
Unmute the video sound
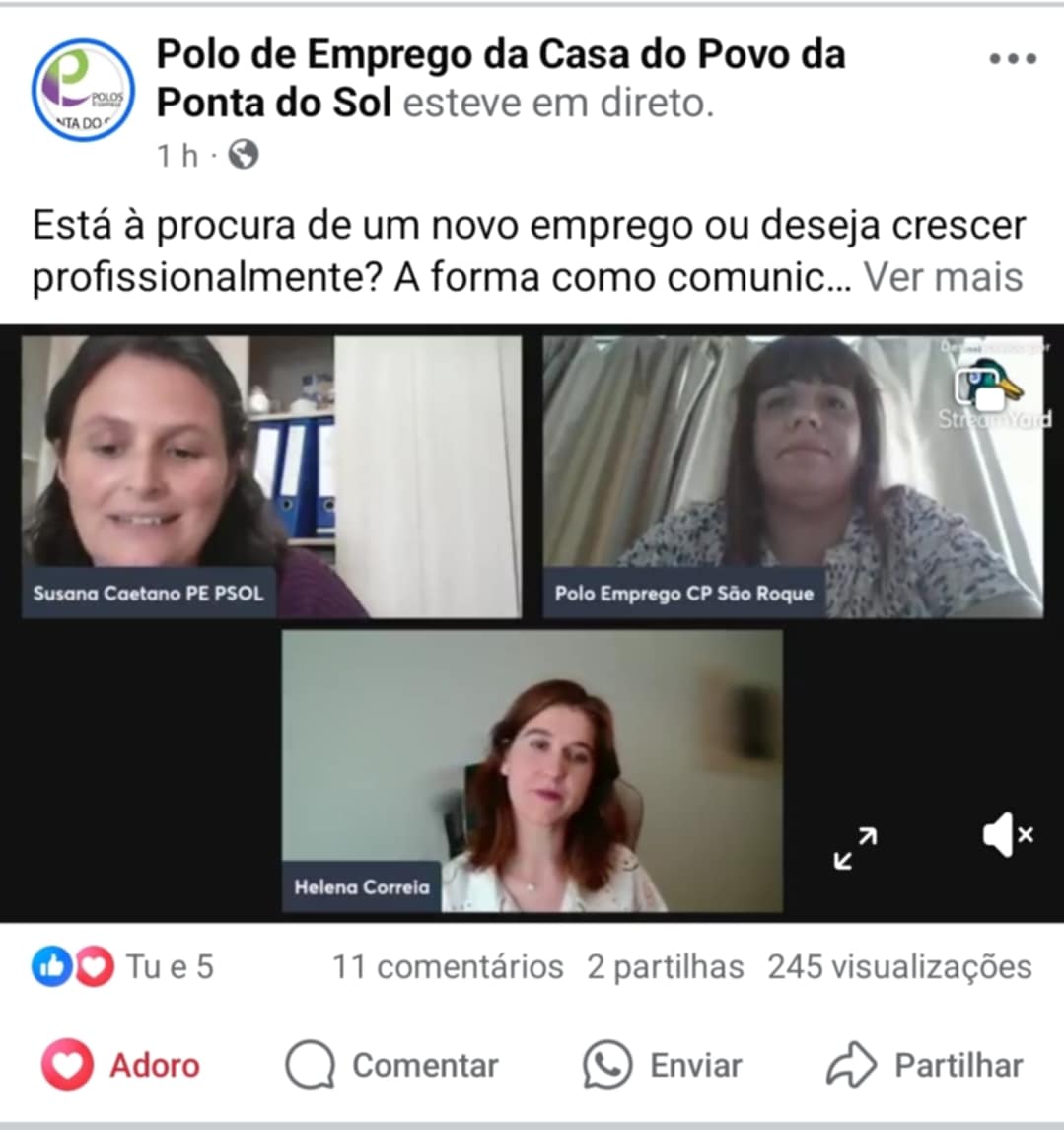(x=1008, y=836)
